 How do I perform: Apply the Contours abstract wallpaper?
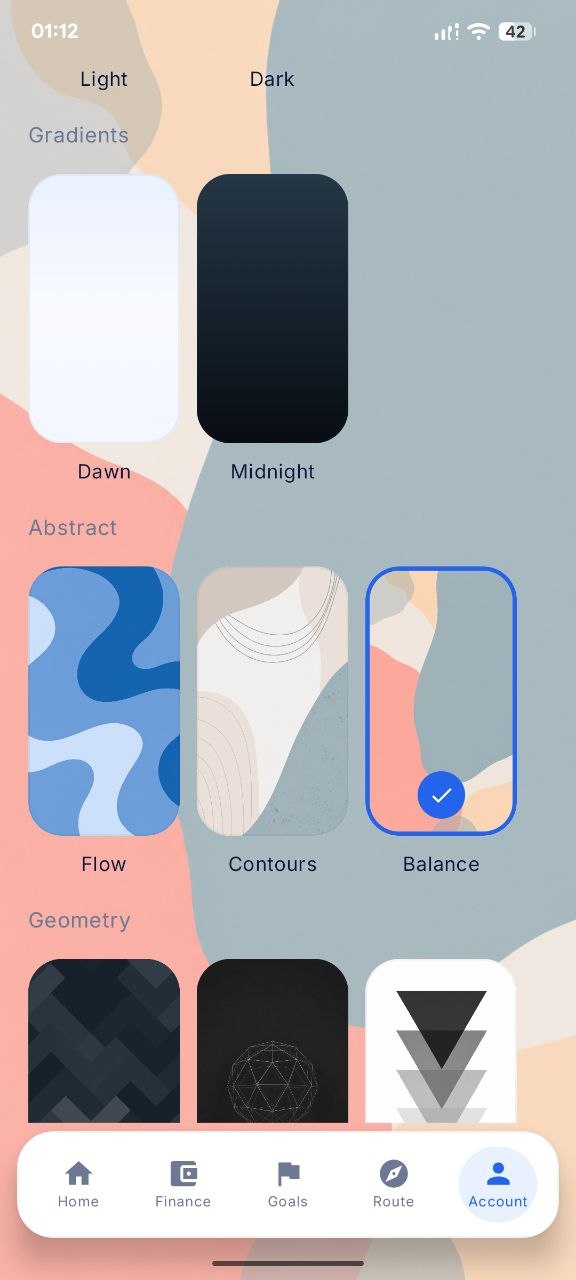(272, 701)
